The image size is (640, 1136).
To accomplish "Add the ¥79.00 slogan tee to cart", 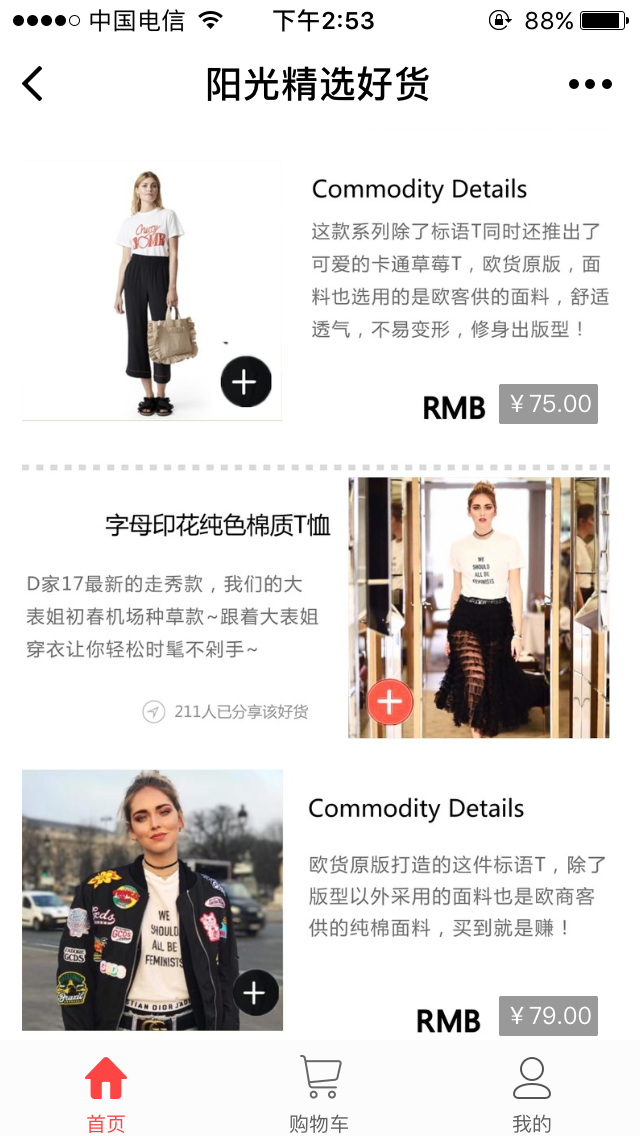I will coord(256,993).
